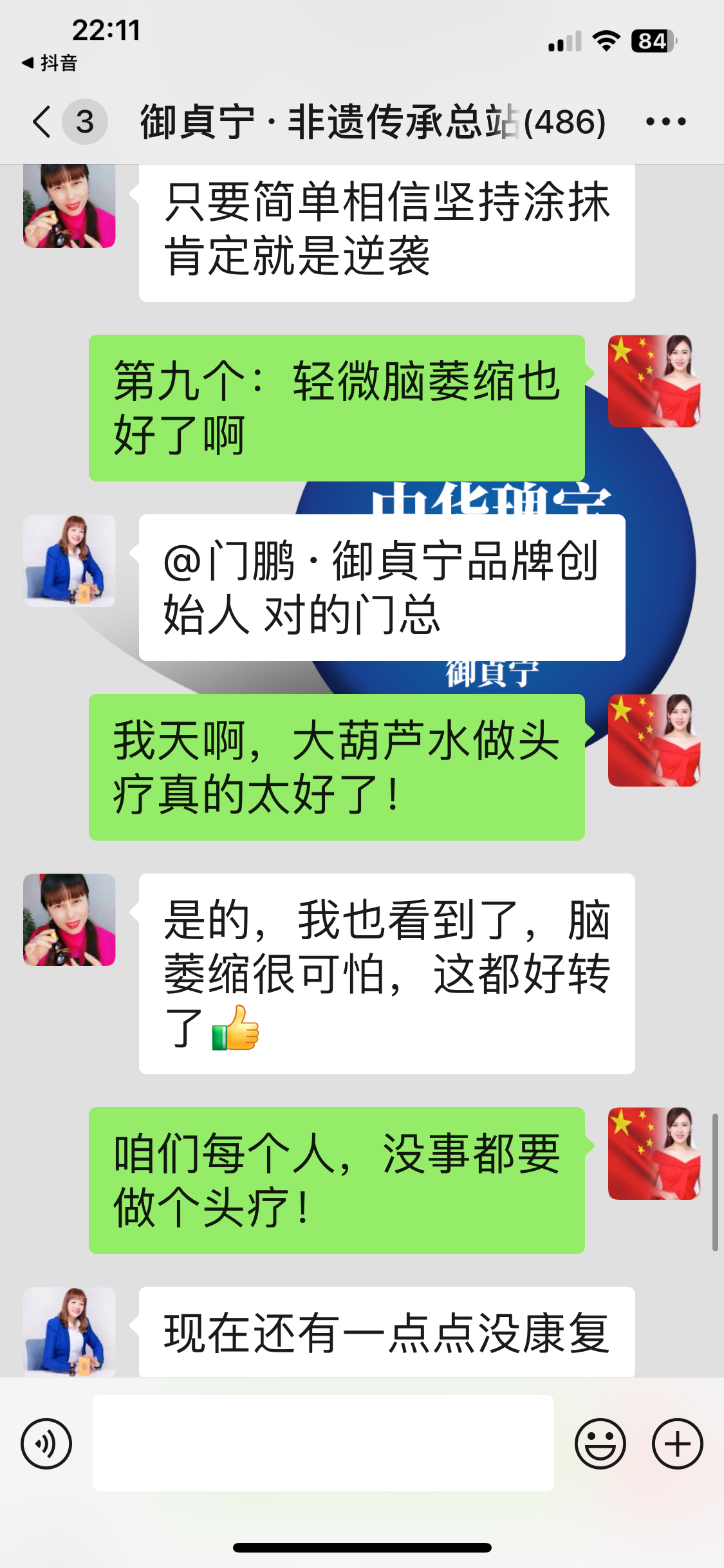The image size is (724, 1568).
Task: Open avatar of sender mentioning @门鹏
Action: point(70,561)
